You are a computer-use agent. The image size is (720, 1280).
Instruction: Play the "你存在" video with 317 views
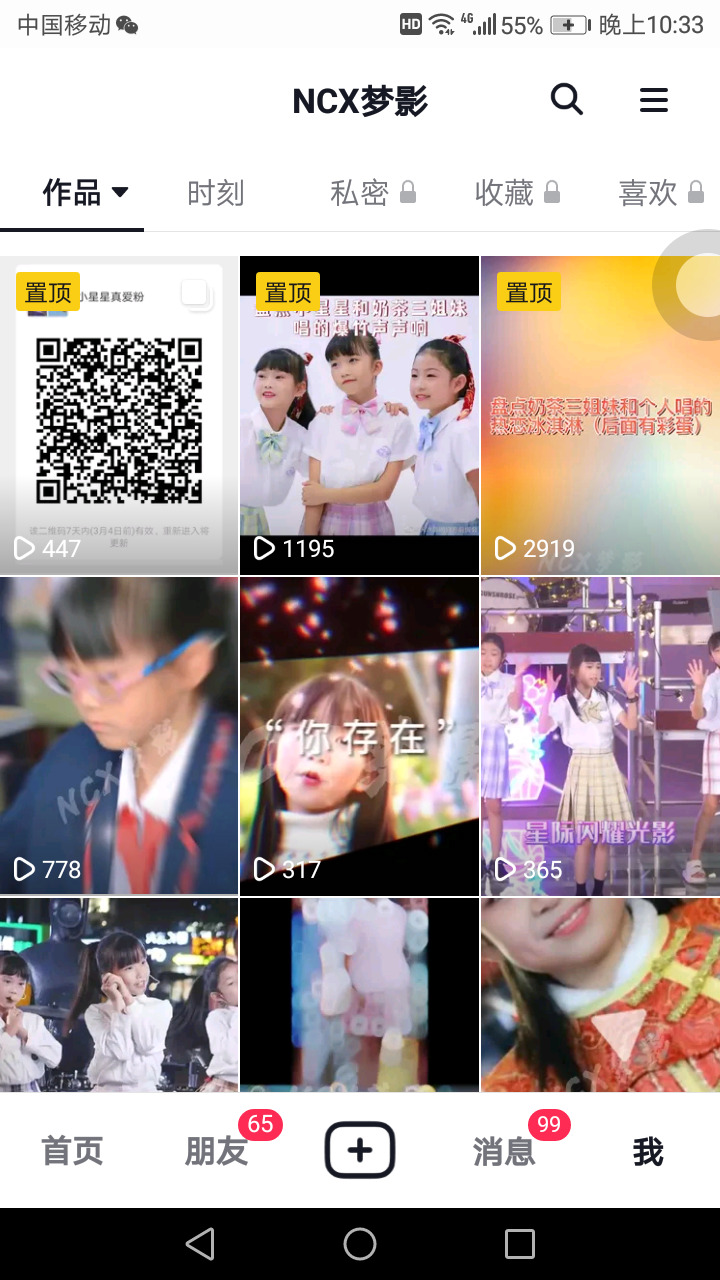359,735
